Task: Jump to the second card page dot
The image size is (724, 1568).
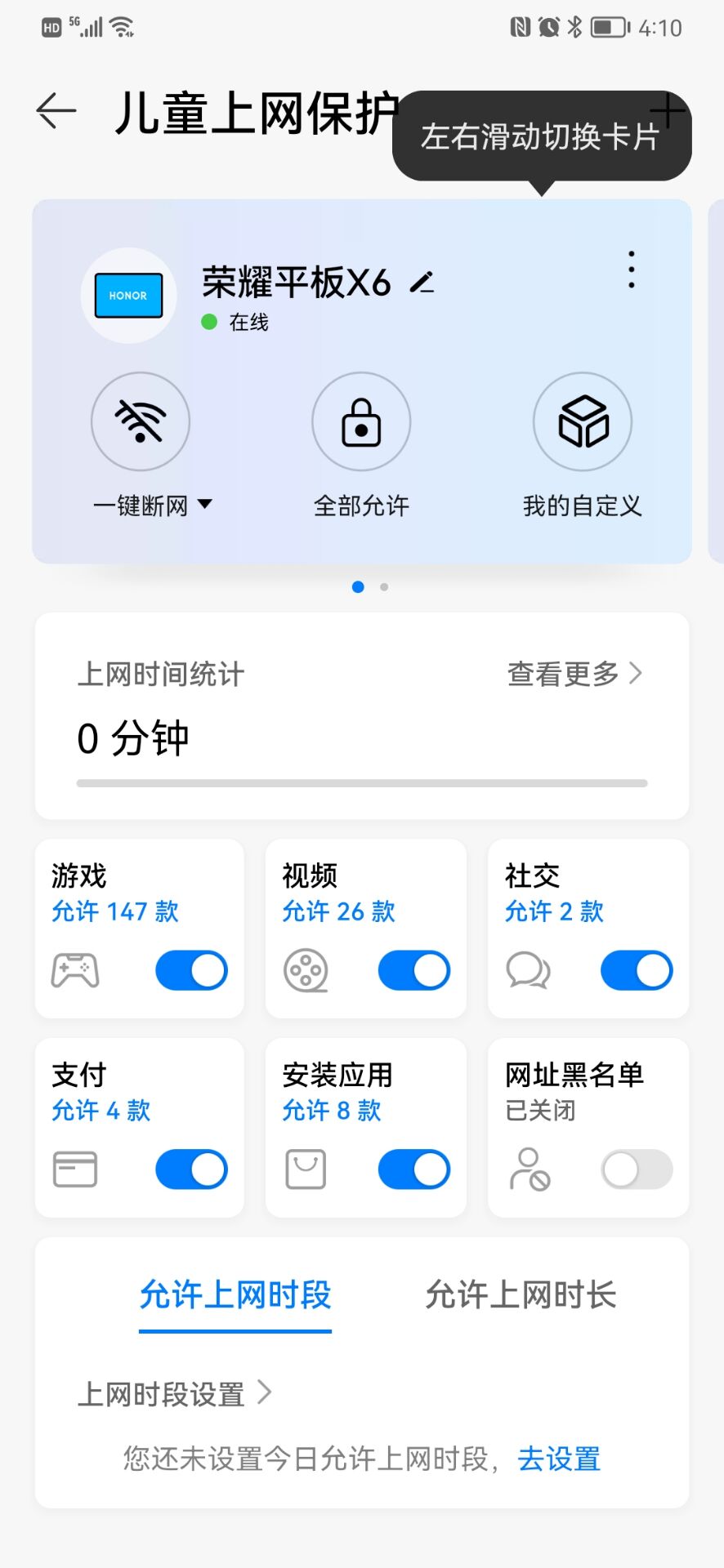Action: coord(384,586)
